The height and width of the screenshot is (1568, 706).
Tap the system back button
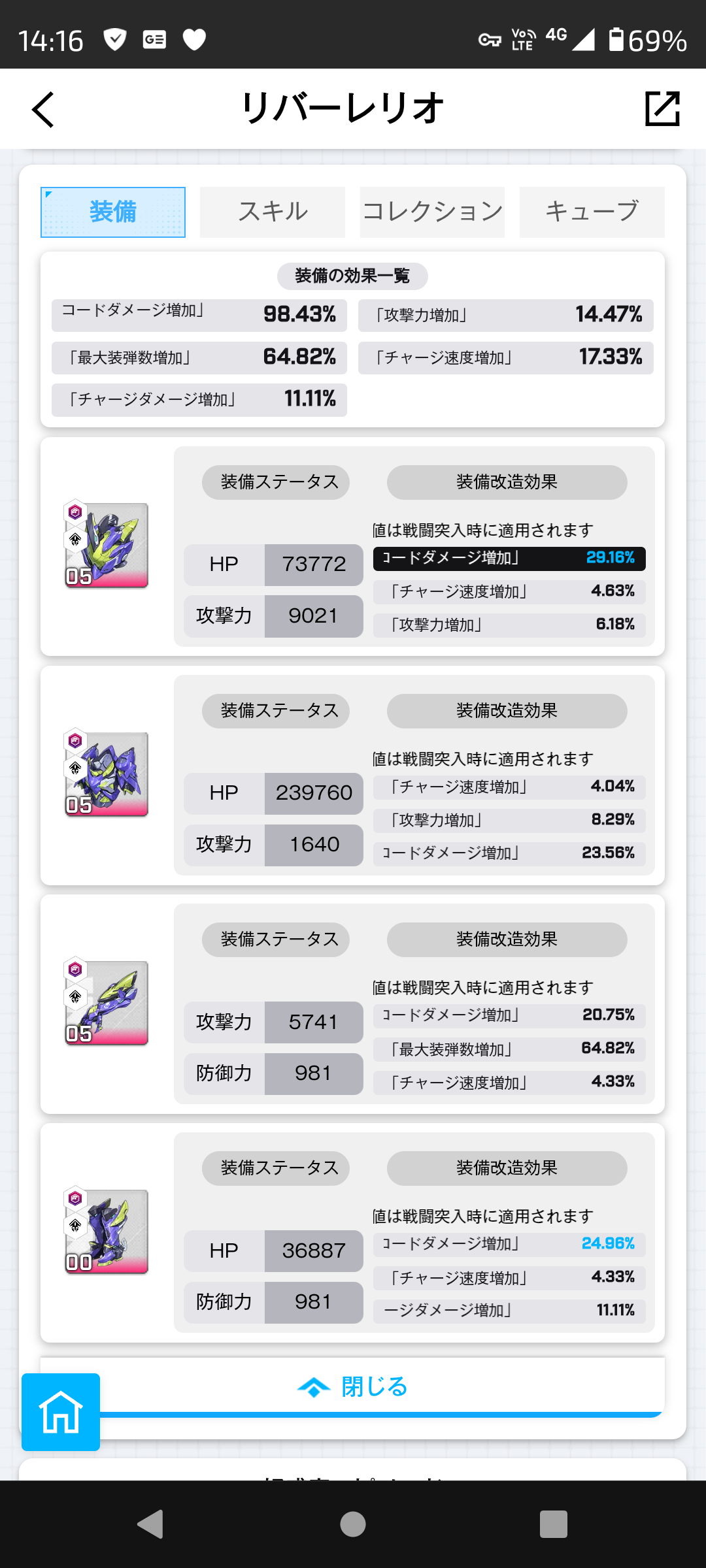(151, 1524)
